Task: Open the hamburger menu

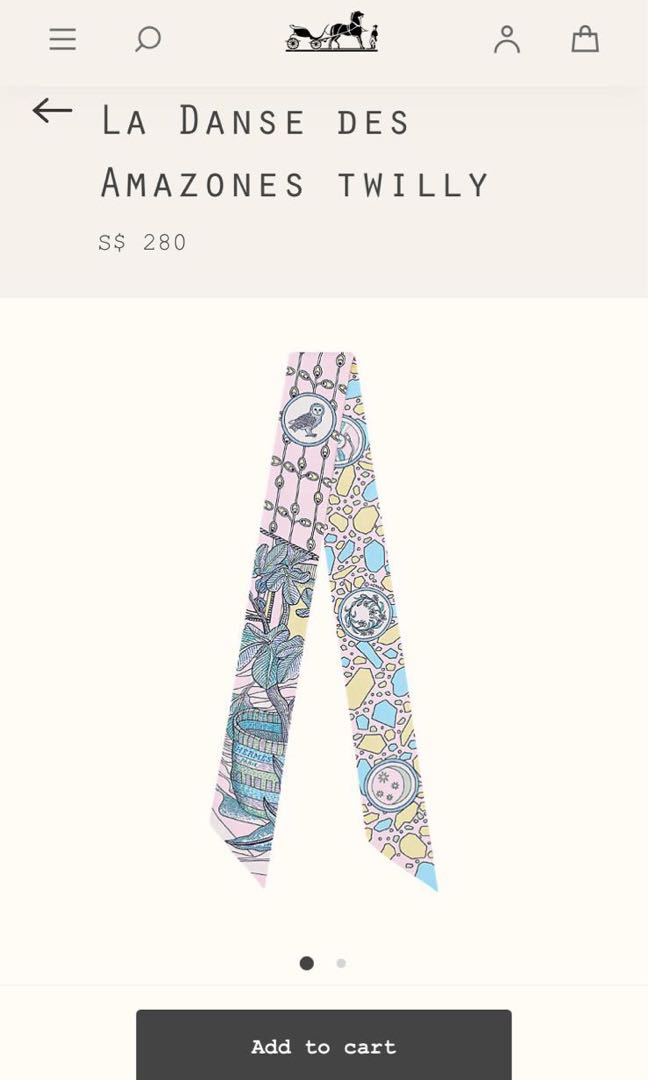Action: pos(63,39)
